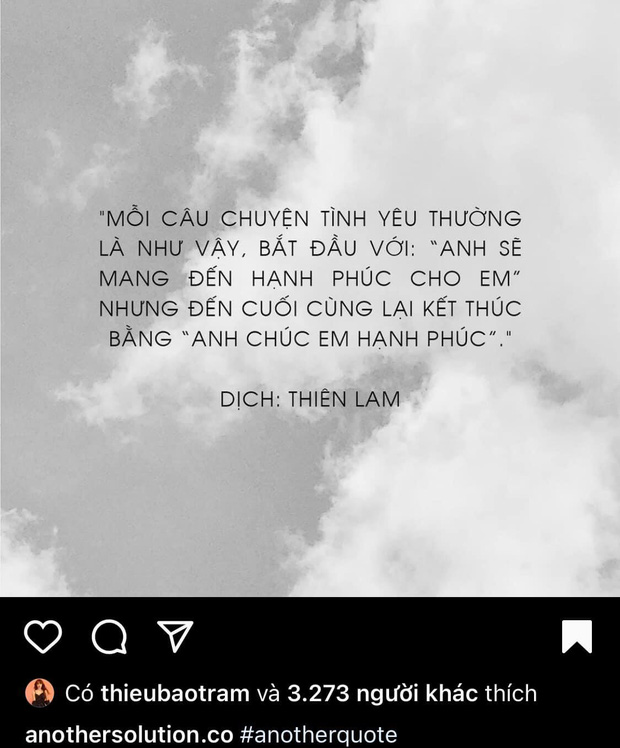620x748 pixels.
Task: Like the quote post with the heart icon
Action: click(43, 636)
